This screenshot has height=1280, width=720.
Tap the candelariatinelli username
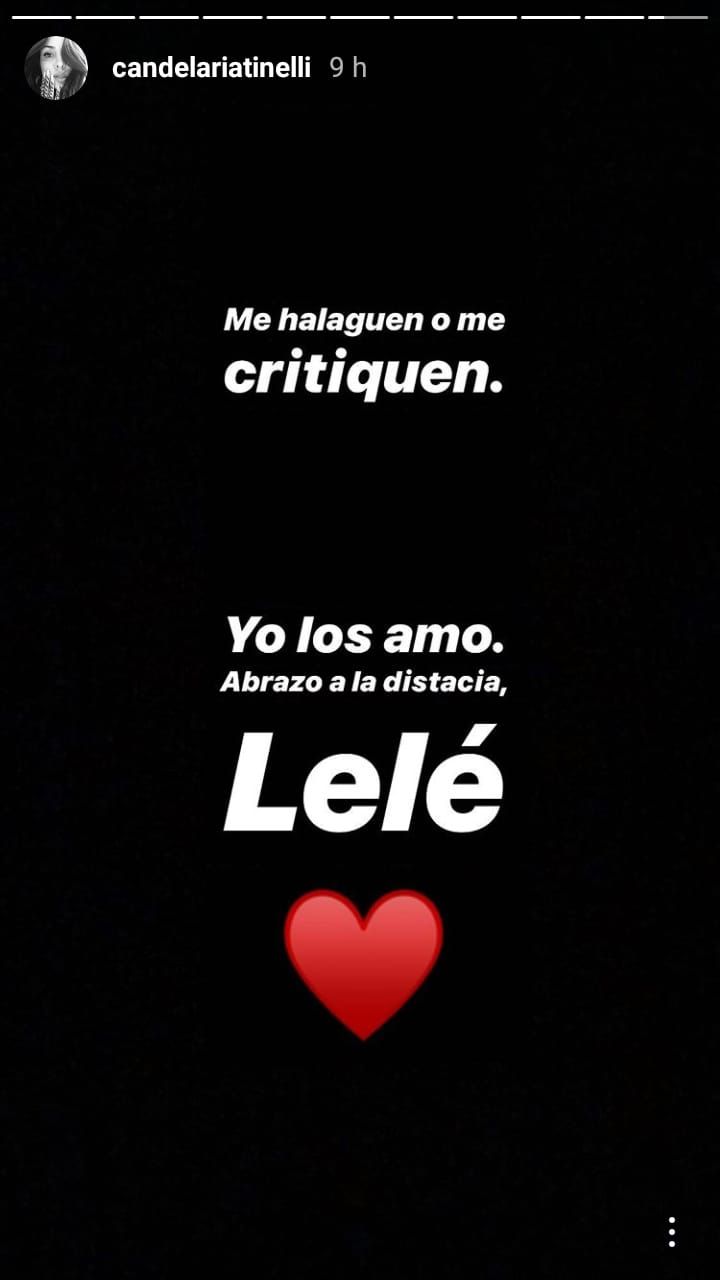point(211,68)
